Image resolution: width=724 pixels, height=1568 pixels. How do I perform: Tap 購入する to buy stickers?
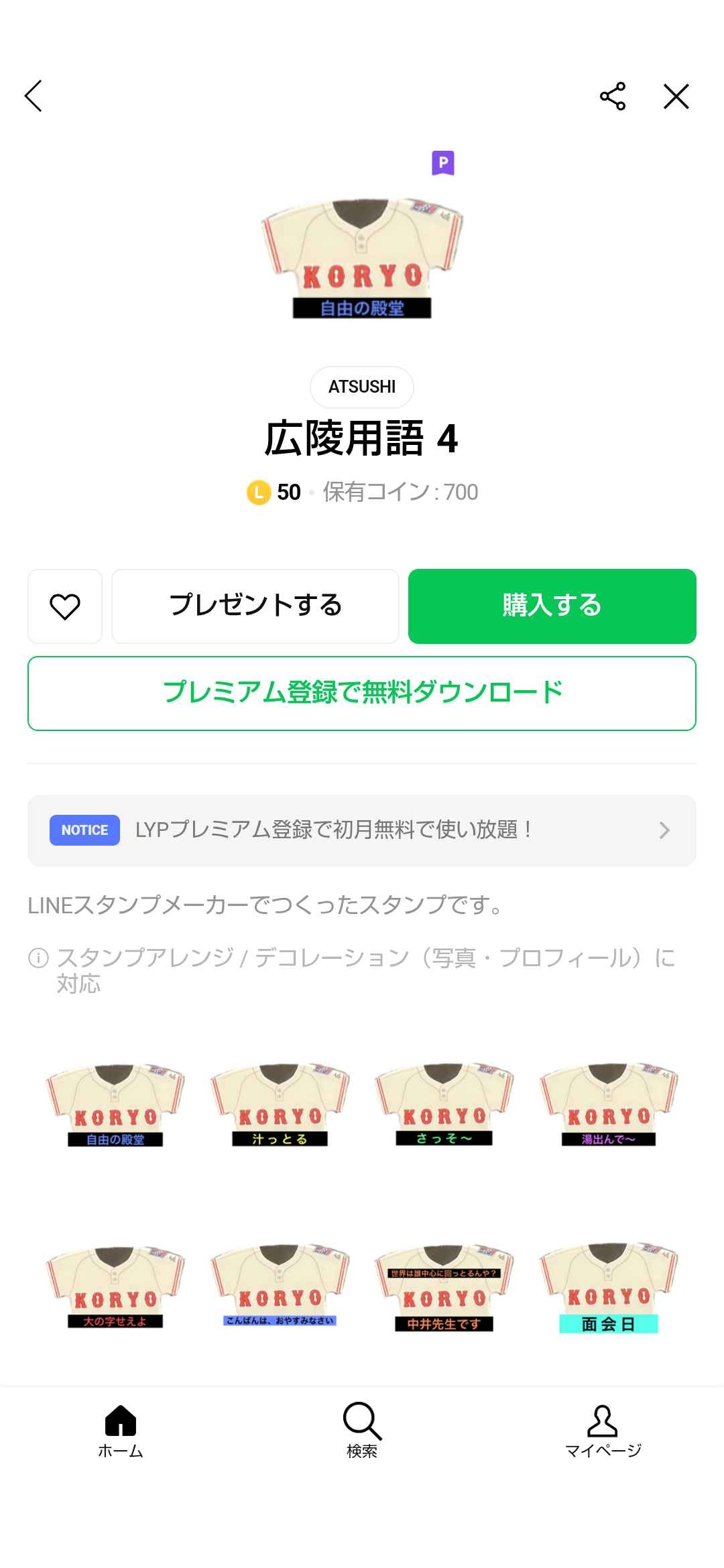(x=552, y=606)
